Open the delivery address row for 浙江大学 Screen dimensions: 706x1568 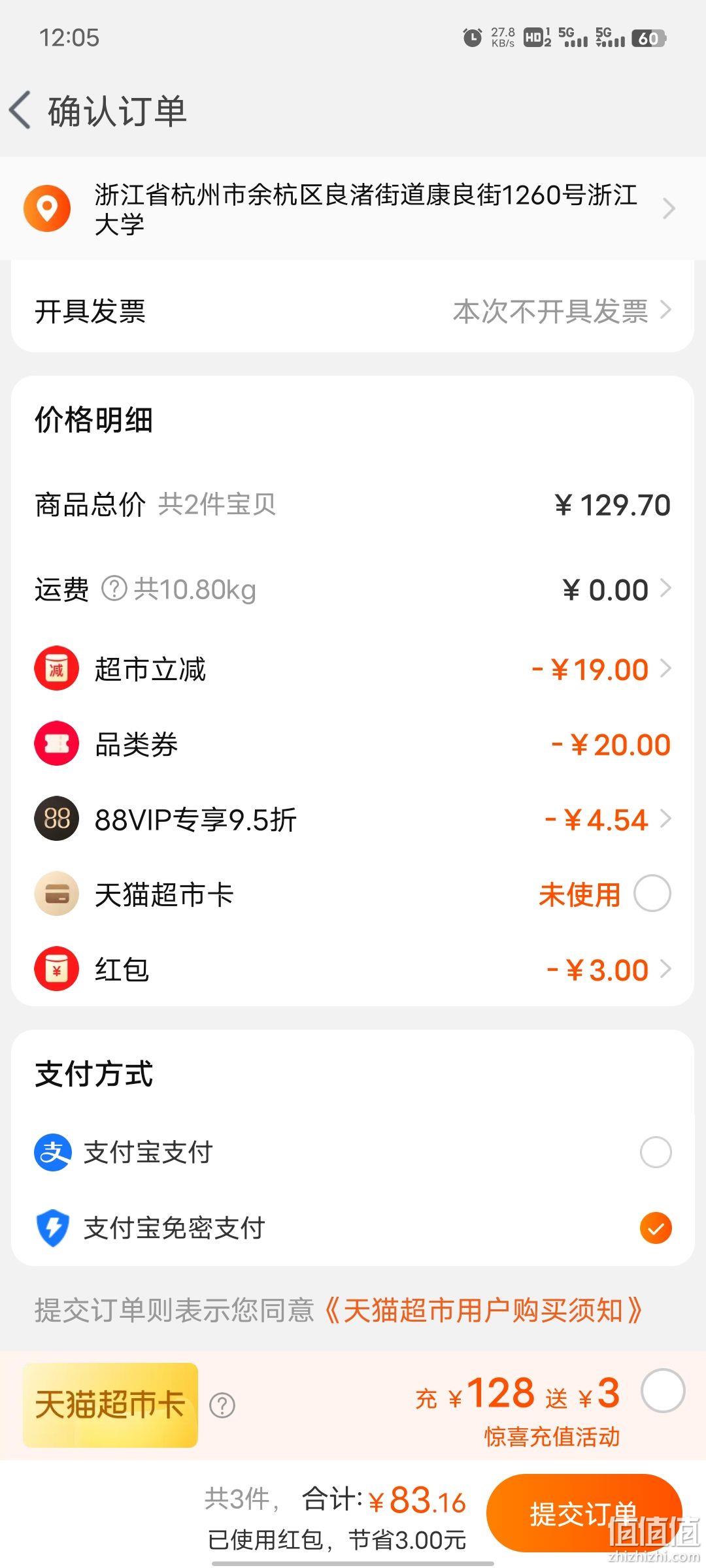[353, 209]
